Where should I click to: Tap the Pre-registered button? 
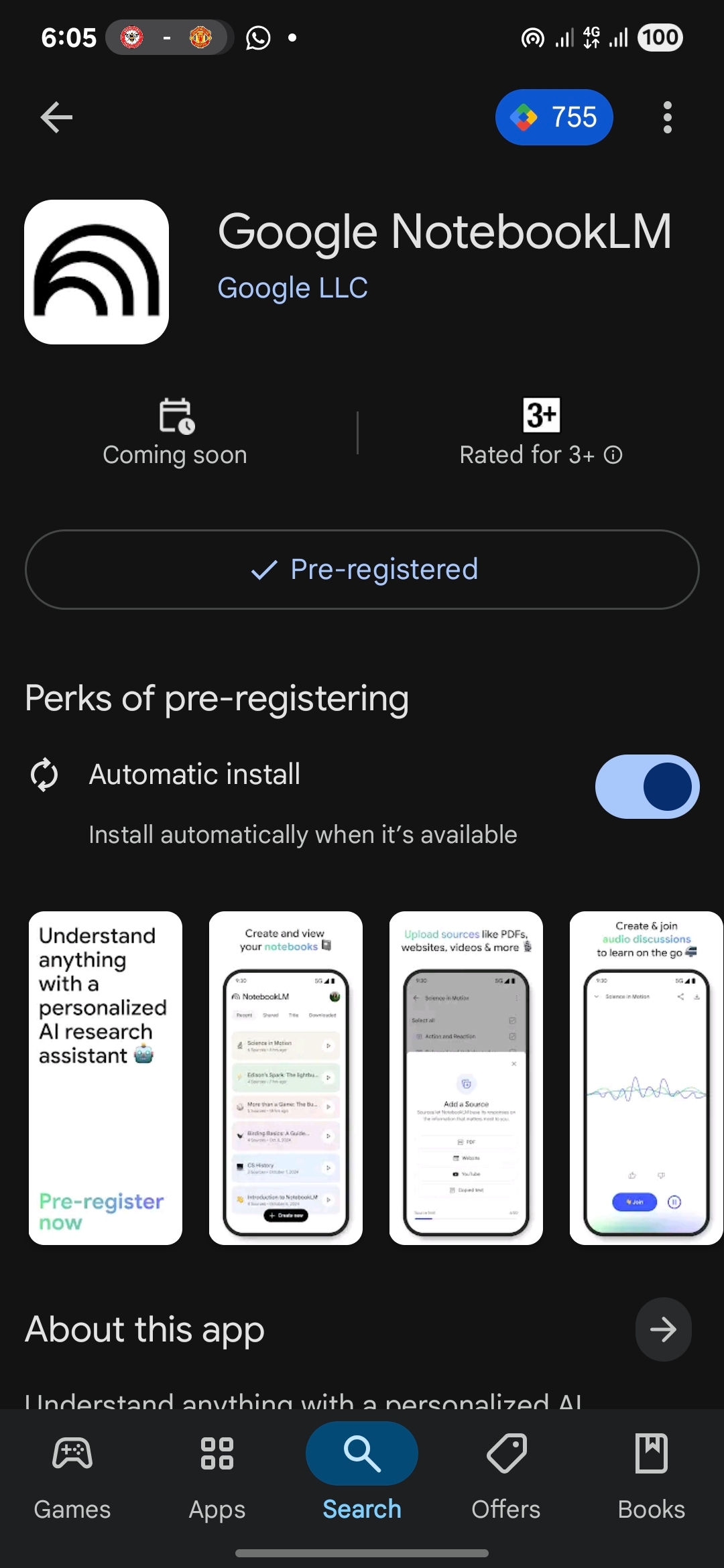pyautogui.click(x=362, y=570)
